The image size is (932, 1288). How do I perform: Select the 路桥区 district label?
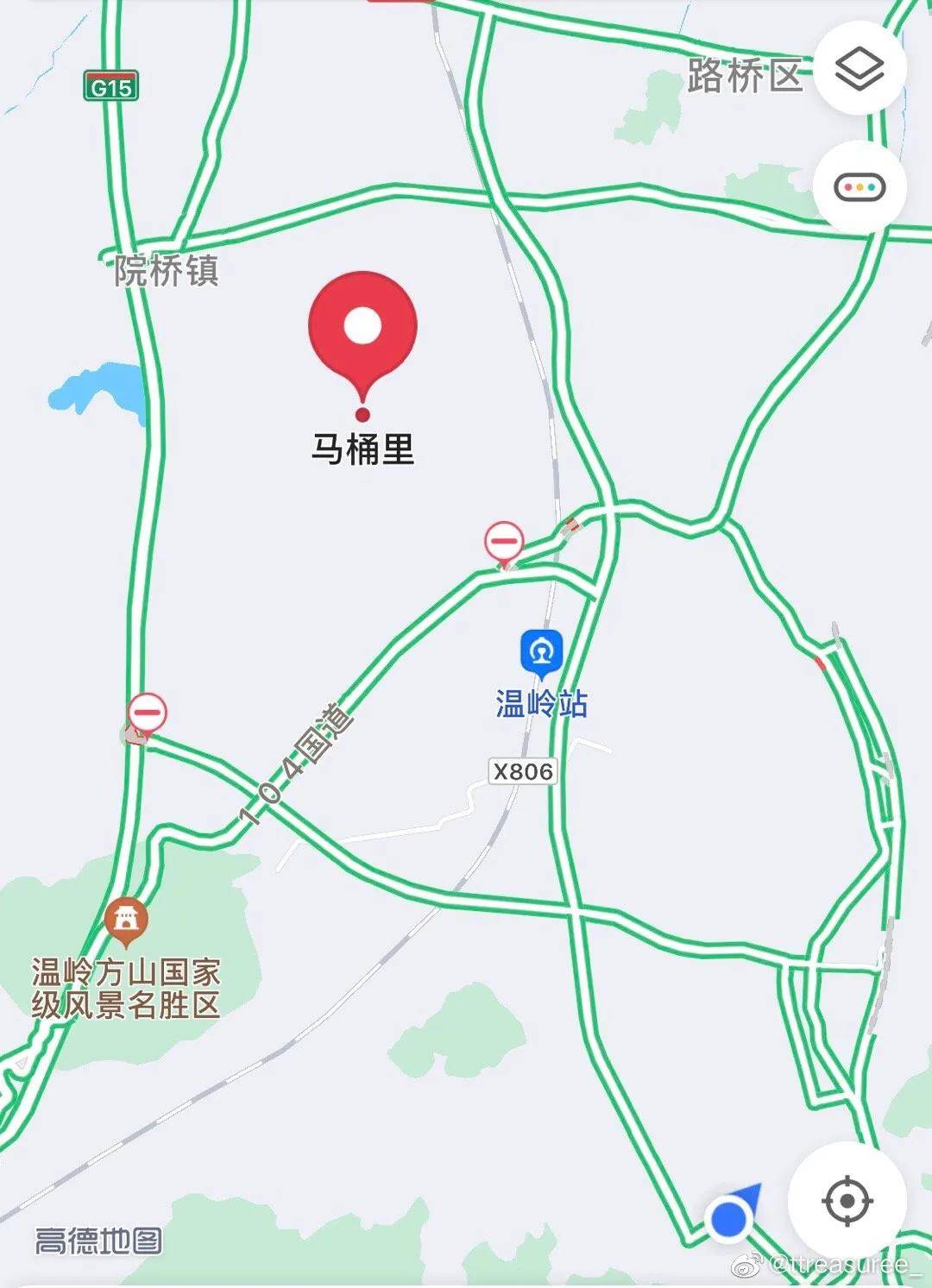click(747, 76)
